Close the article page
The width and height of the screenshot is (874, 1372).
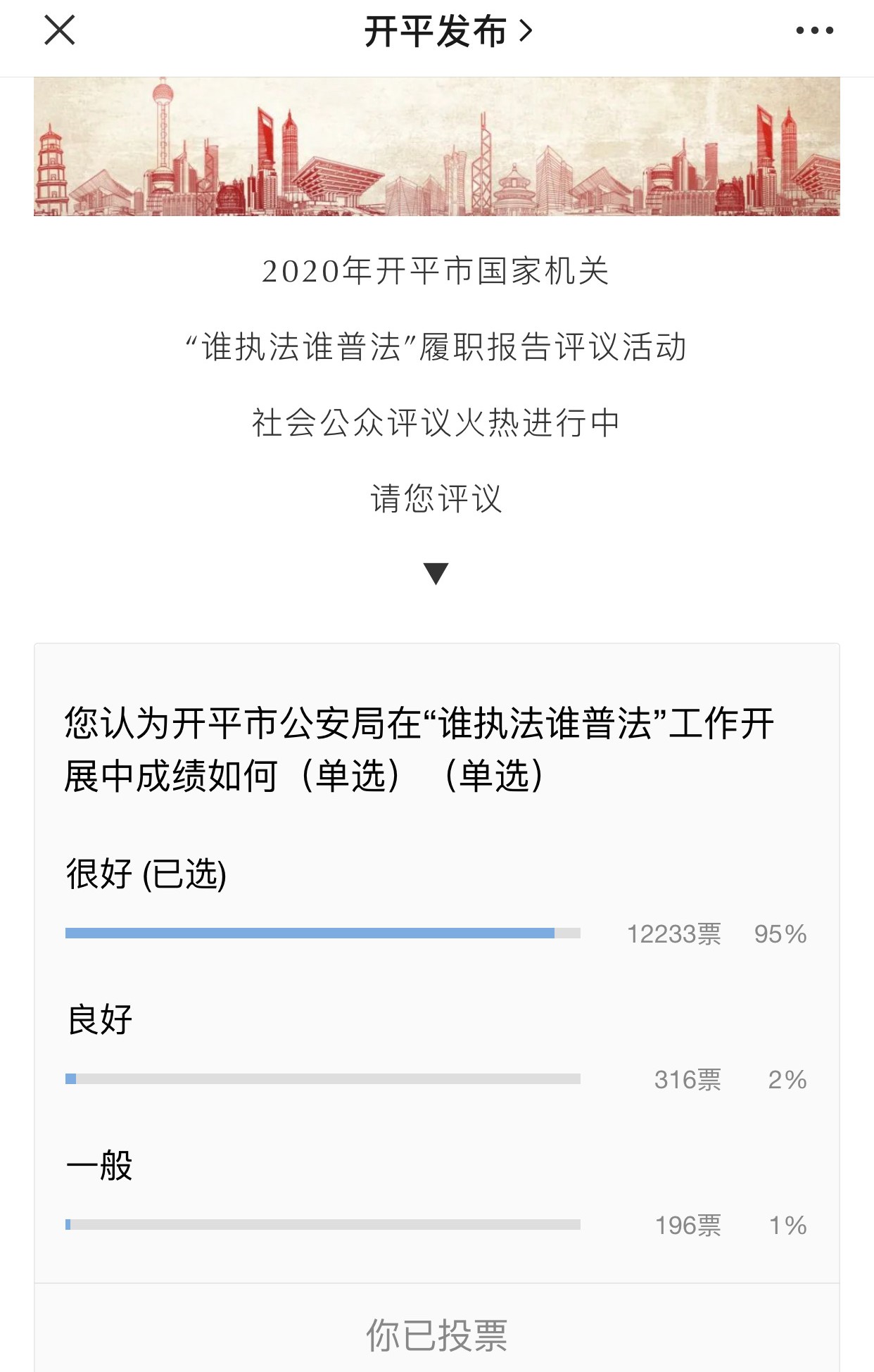[x=60, y=31]
